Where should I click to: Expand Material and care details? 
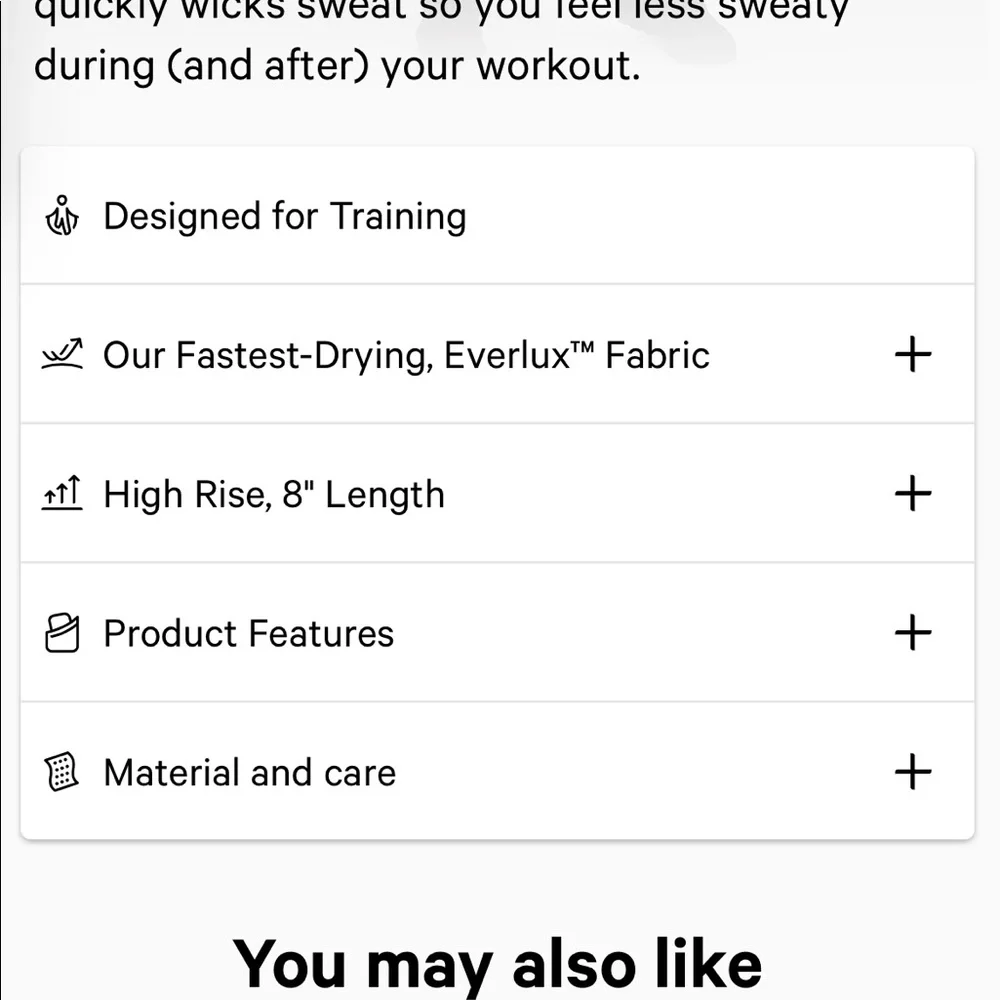912,772
